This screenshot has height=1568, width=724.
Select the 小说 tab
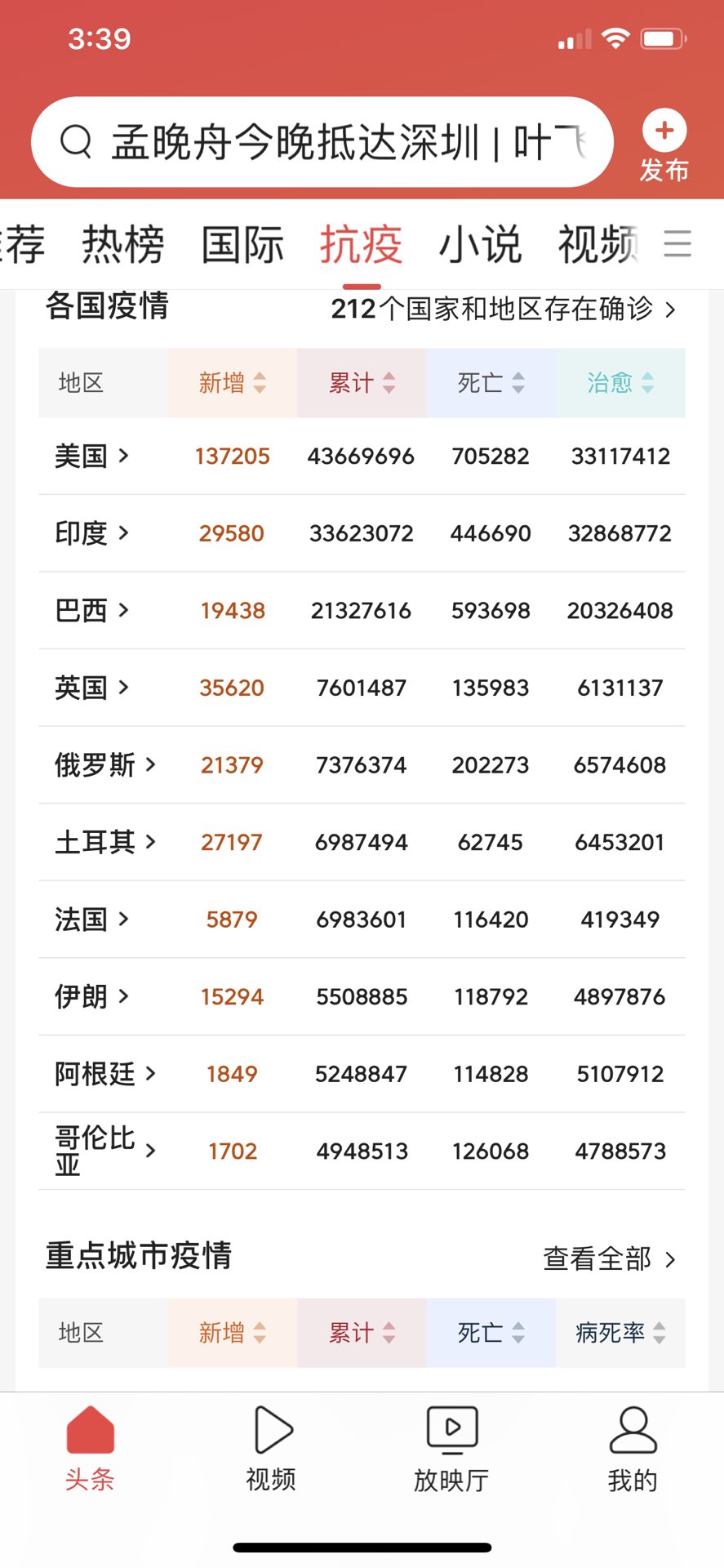pos(480,244)
